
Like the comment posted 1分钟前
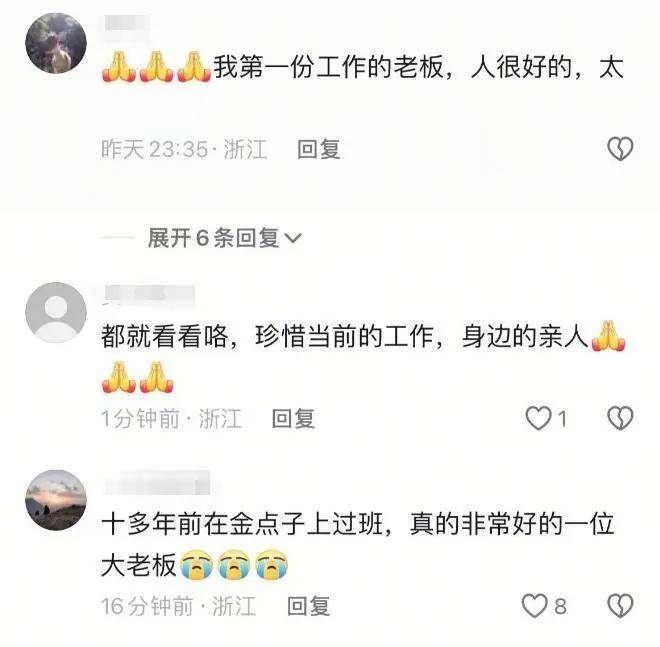coord(539,418)
